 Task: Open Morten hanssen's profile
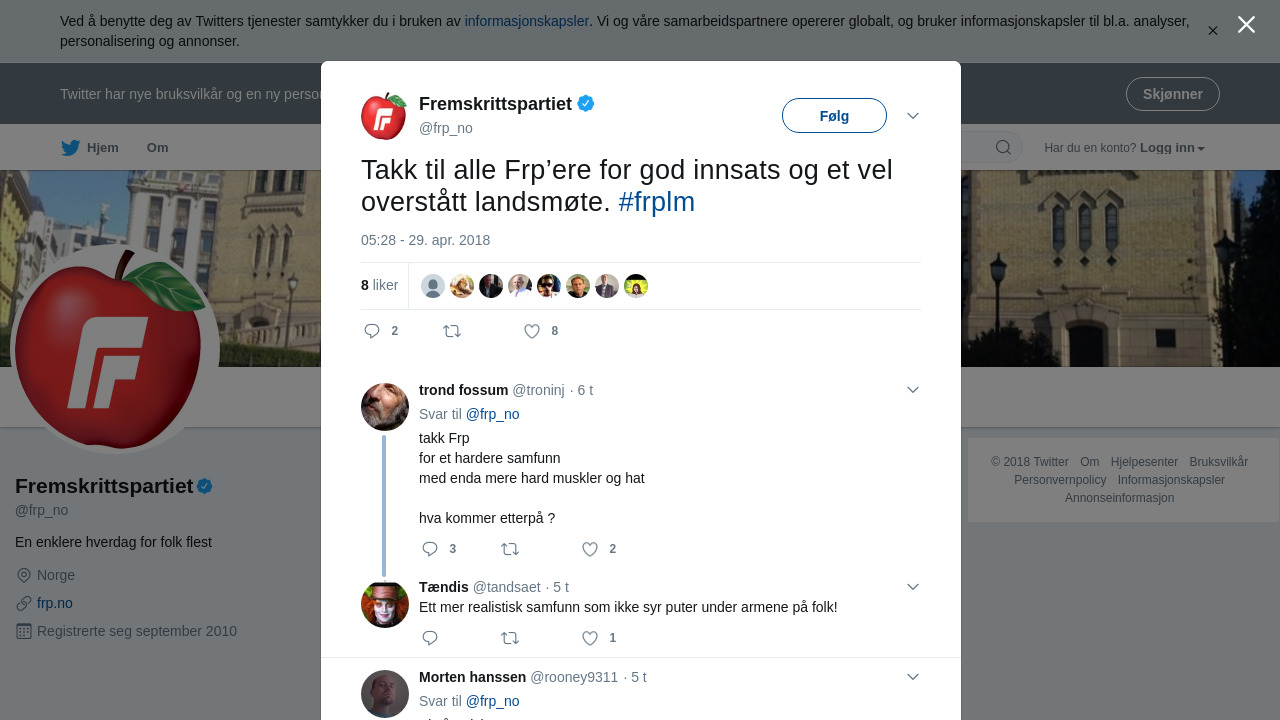point(472,677)
